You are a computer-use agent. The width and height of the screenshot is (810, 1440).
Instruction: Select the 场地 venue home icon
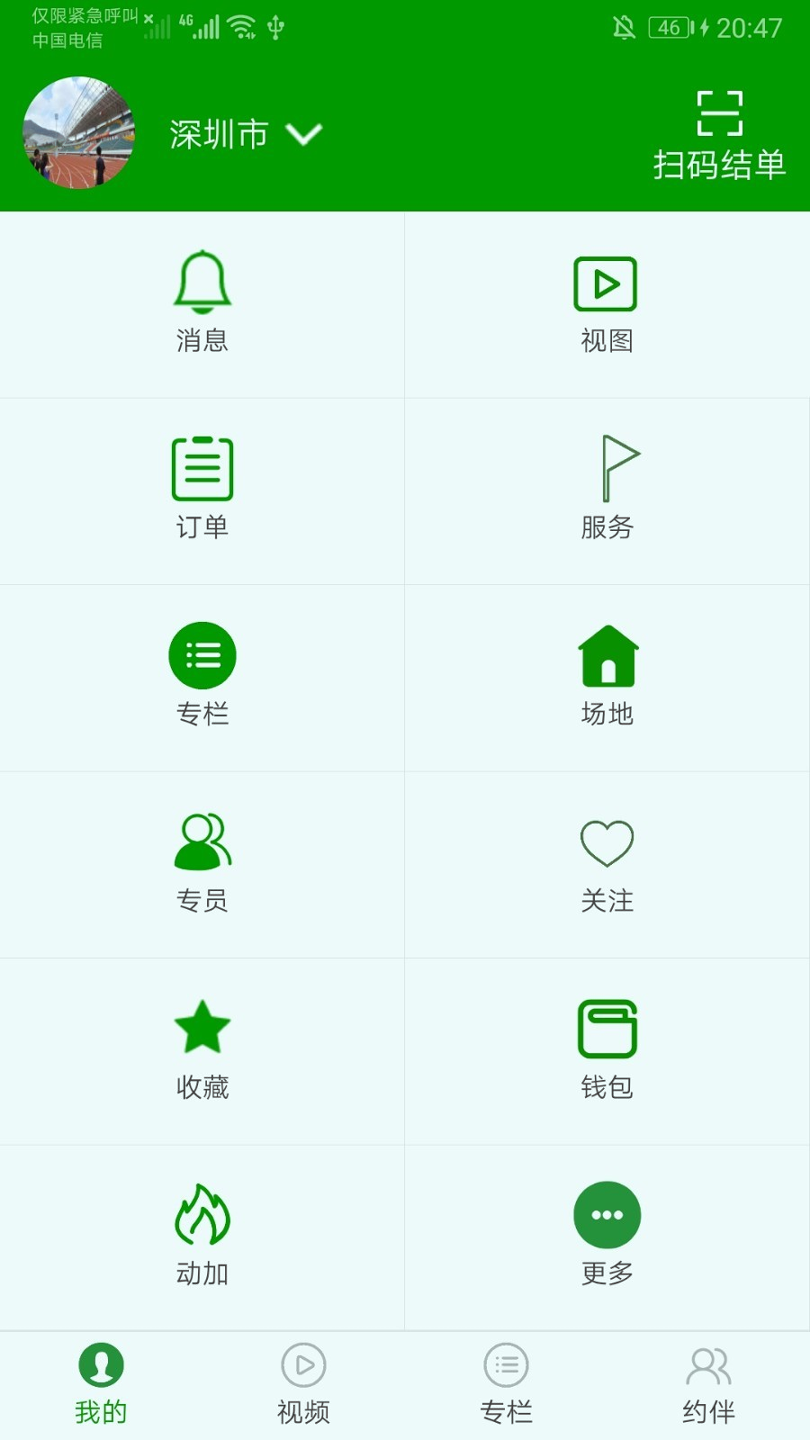tap(606, 654)
